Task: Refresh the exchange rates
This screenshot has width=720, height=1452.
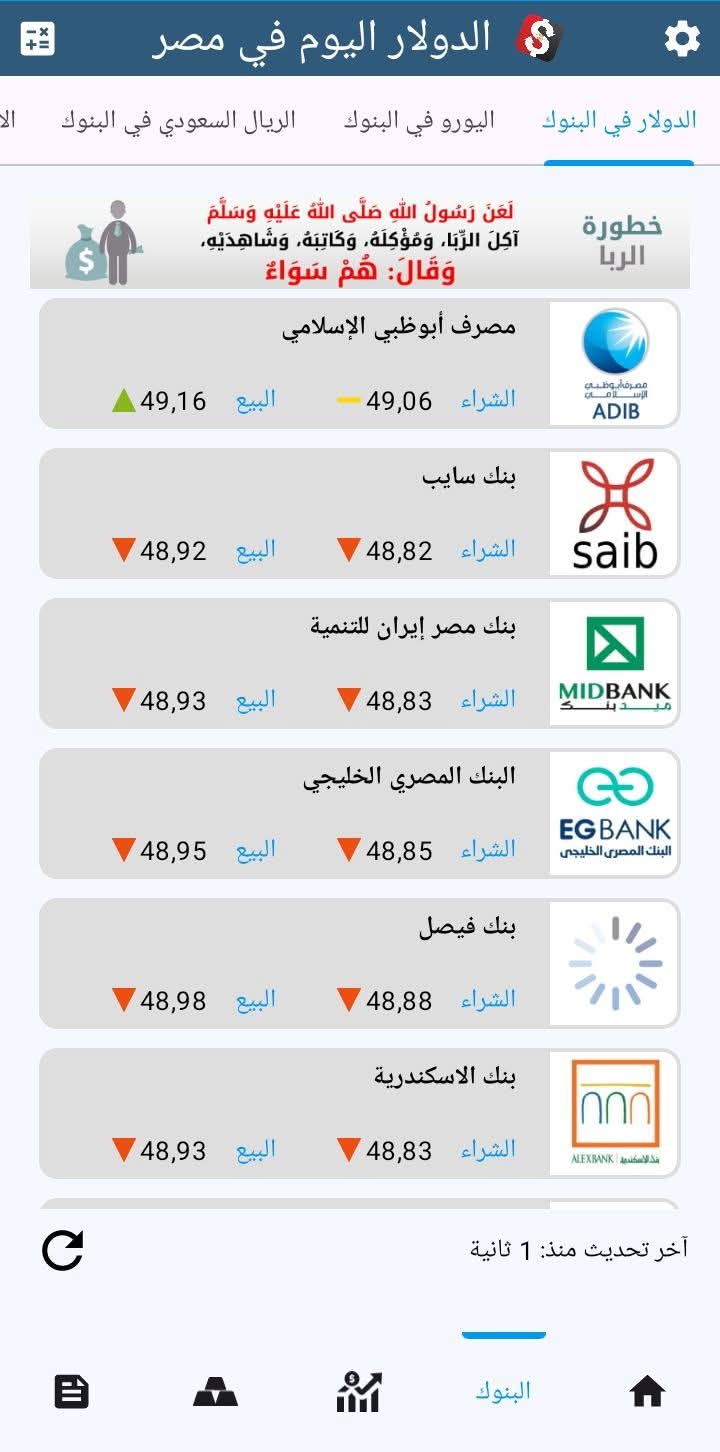Action: 62,1250
